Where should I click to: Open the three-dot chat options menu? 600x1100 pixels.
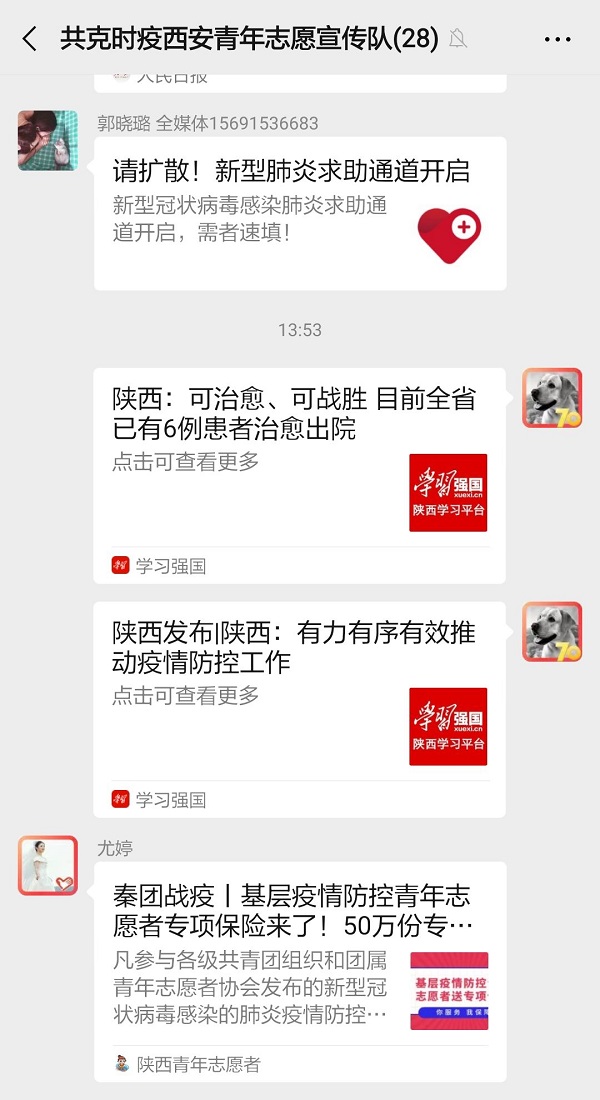click(557, 39)
